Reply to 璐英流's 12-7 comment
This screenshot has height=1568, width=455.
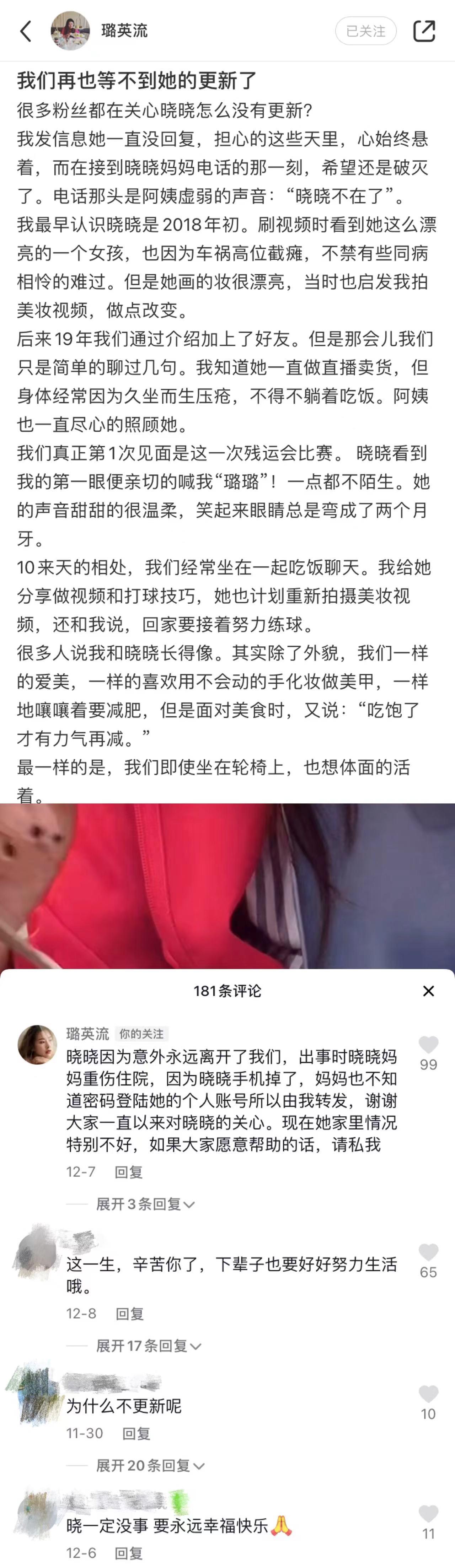pyautogui.click(x=129, y=1172)
